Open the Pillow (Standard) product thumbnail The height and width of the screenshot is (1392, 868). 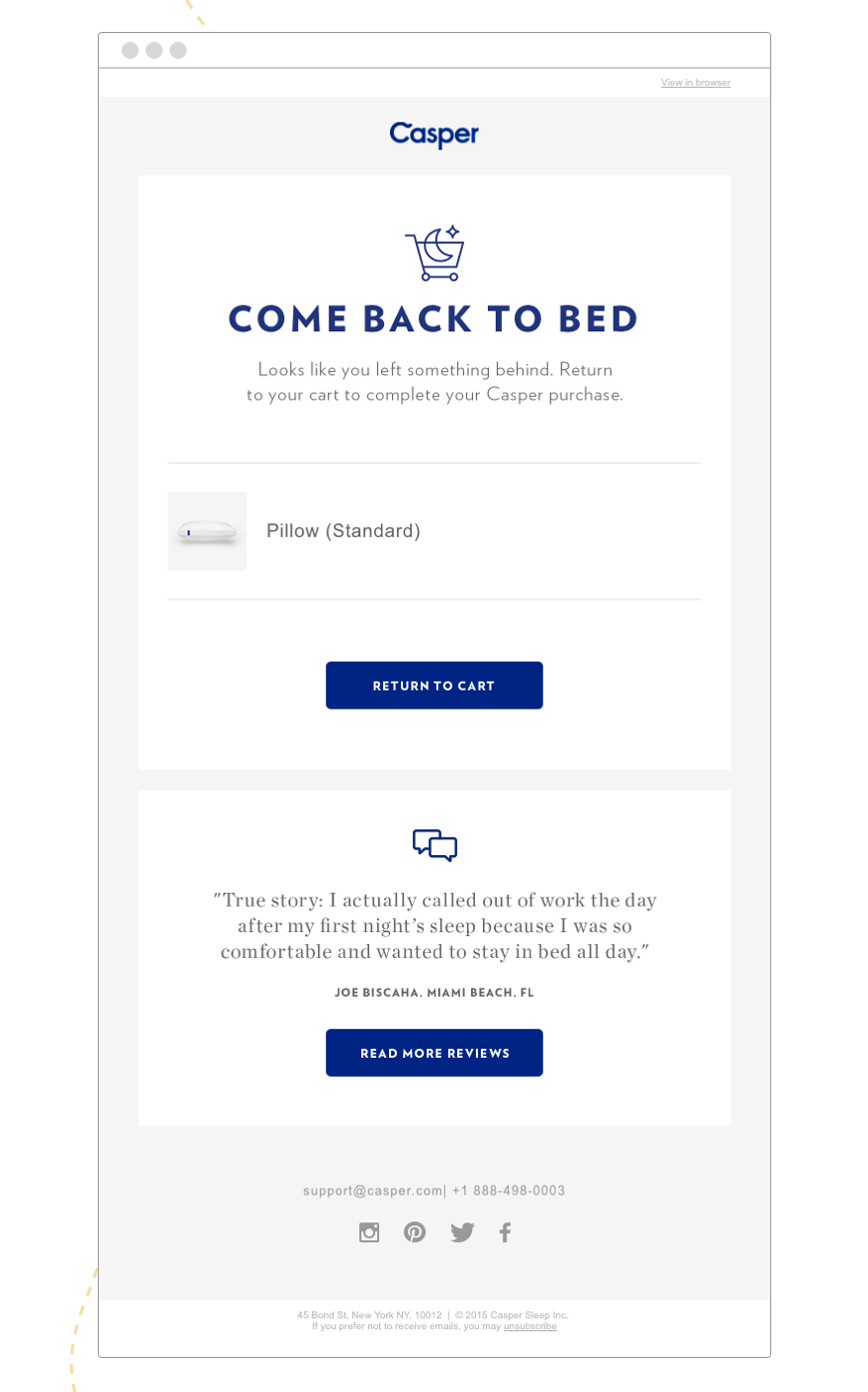click(207, 531)
